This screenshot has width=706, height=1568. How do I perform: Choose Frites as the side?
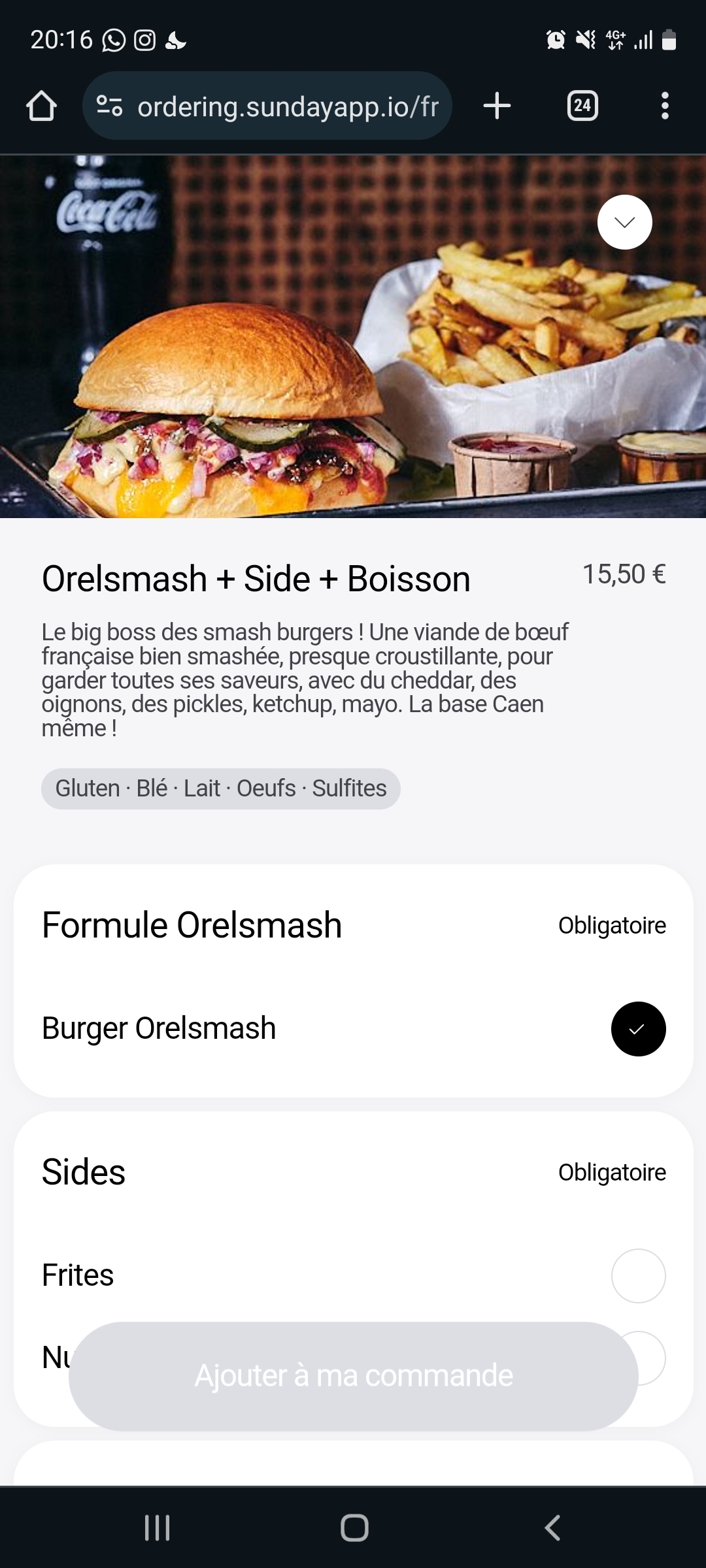[x=638, y=1276]
